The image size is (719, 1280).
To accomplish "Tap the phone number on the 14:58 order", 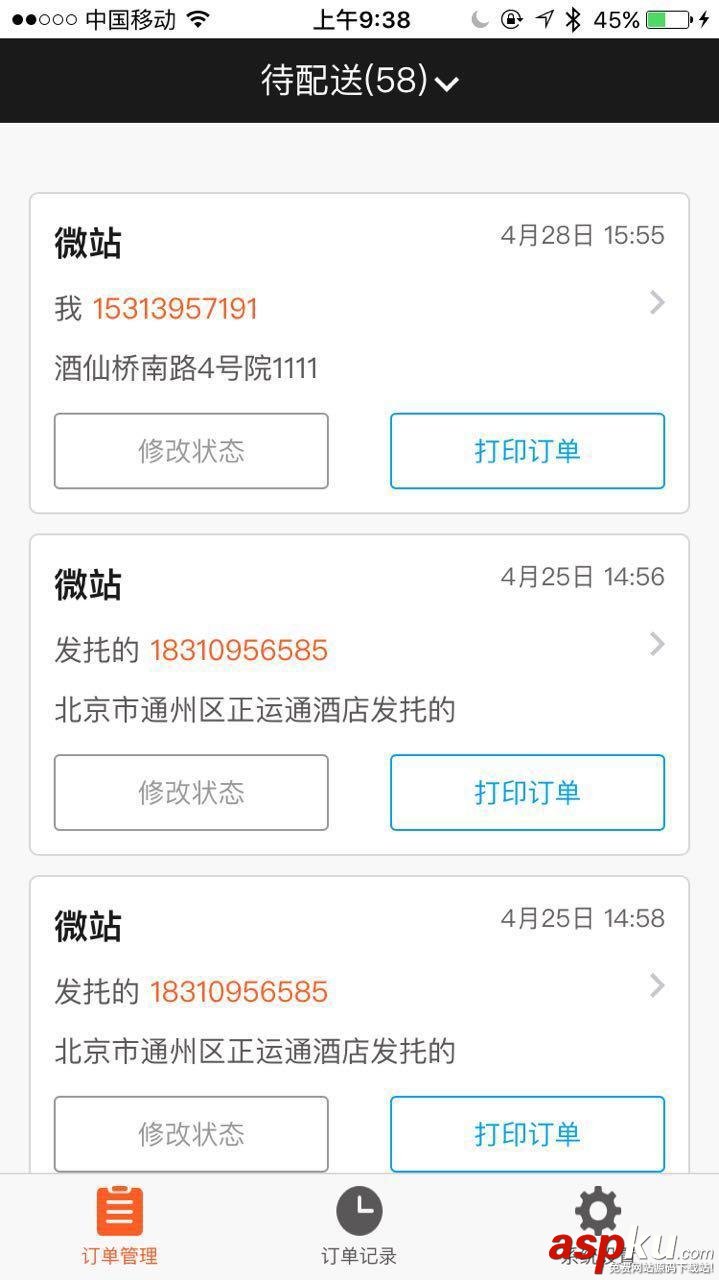I will 239,992.
